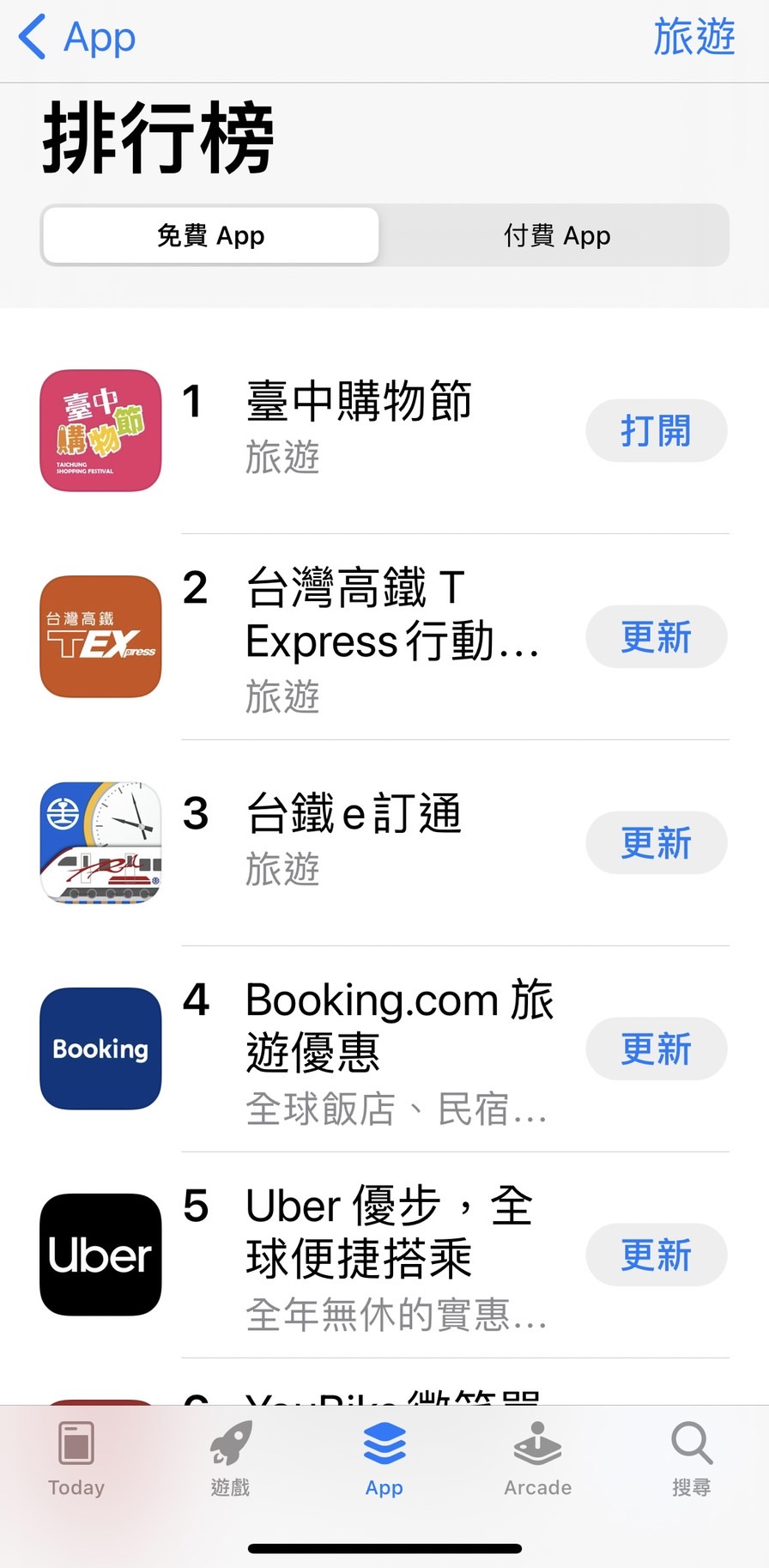Open the 旅遊 category selector
Viewport: 769px width, 1568px height.
pos(693,37)
